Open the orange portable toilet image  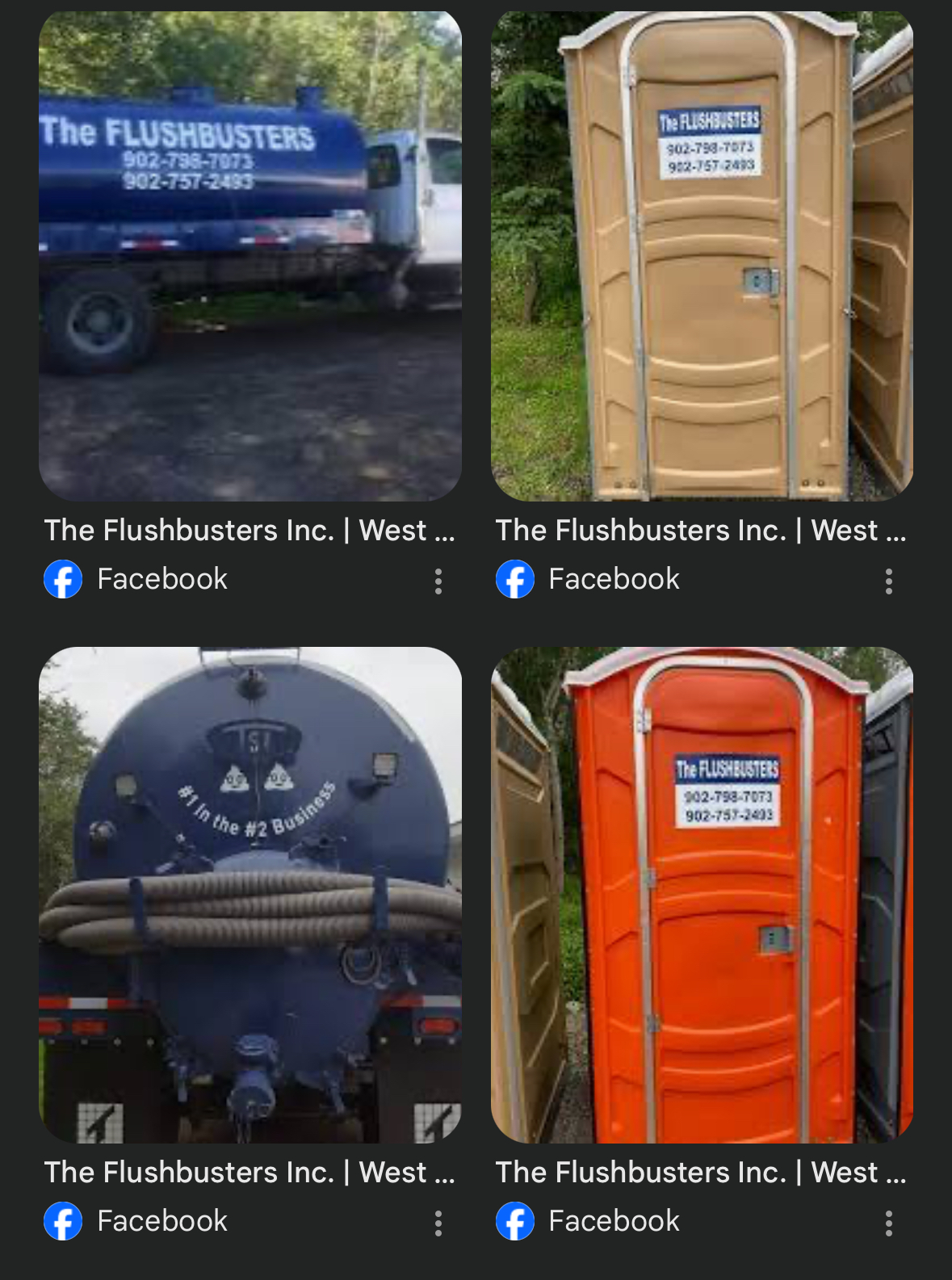[702, 895]
